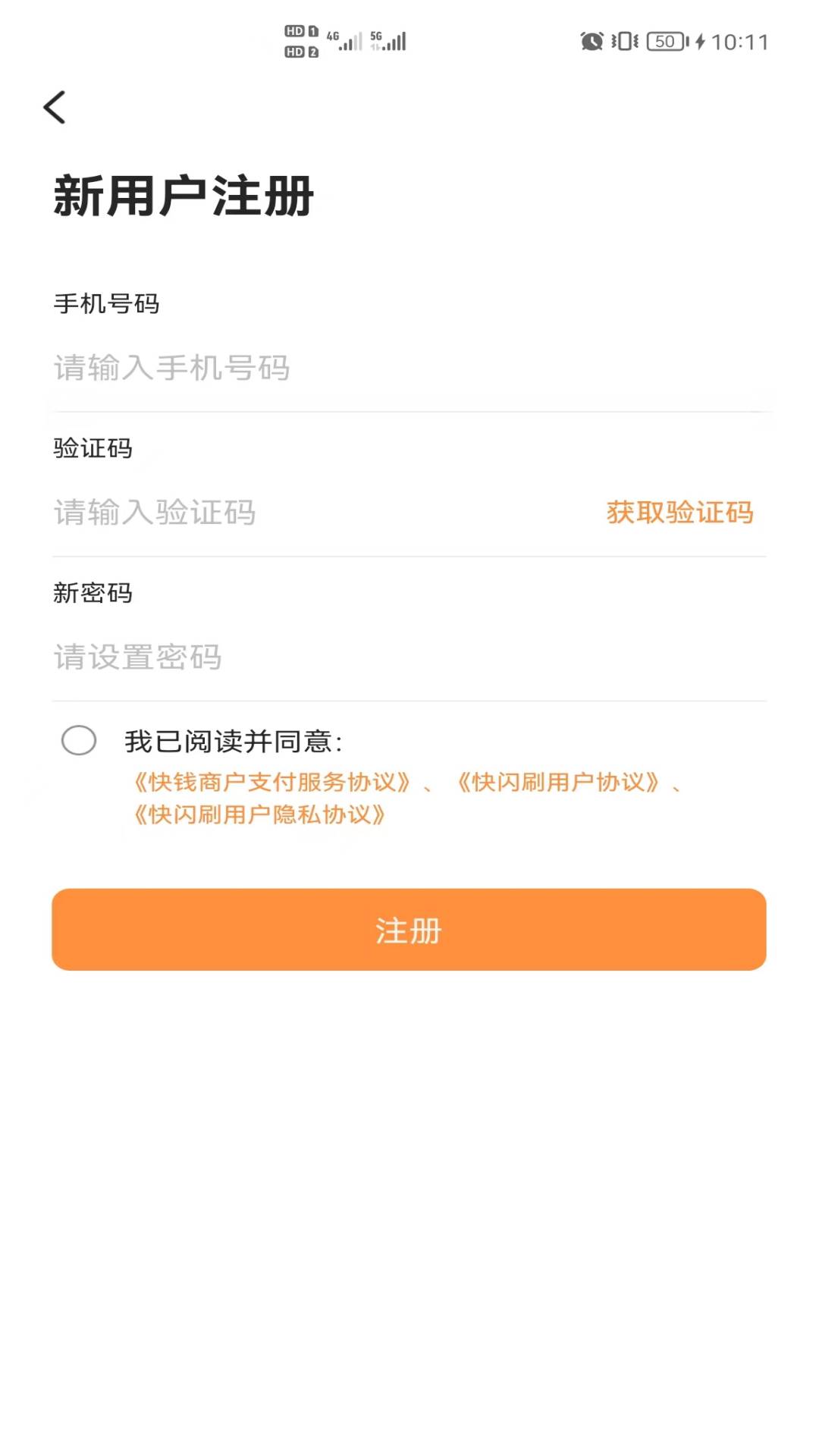Click the battery level indicator showing 50

click(665, 39)
